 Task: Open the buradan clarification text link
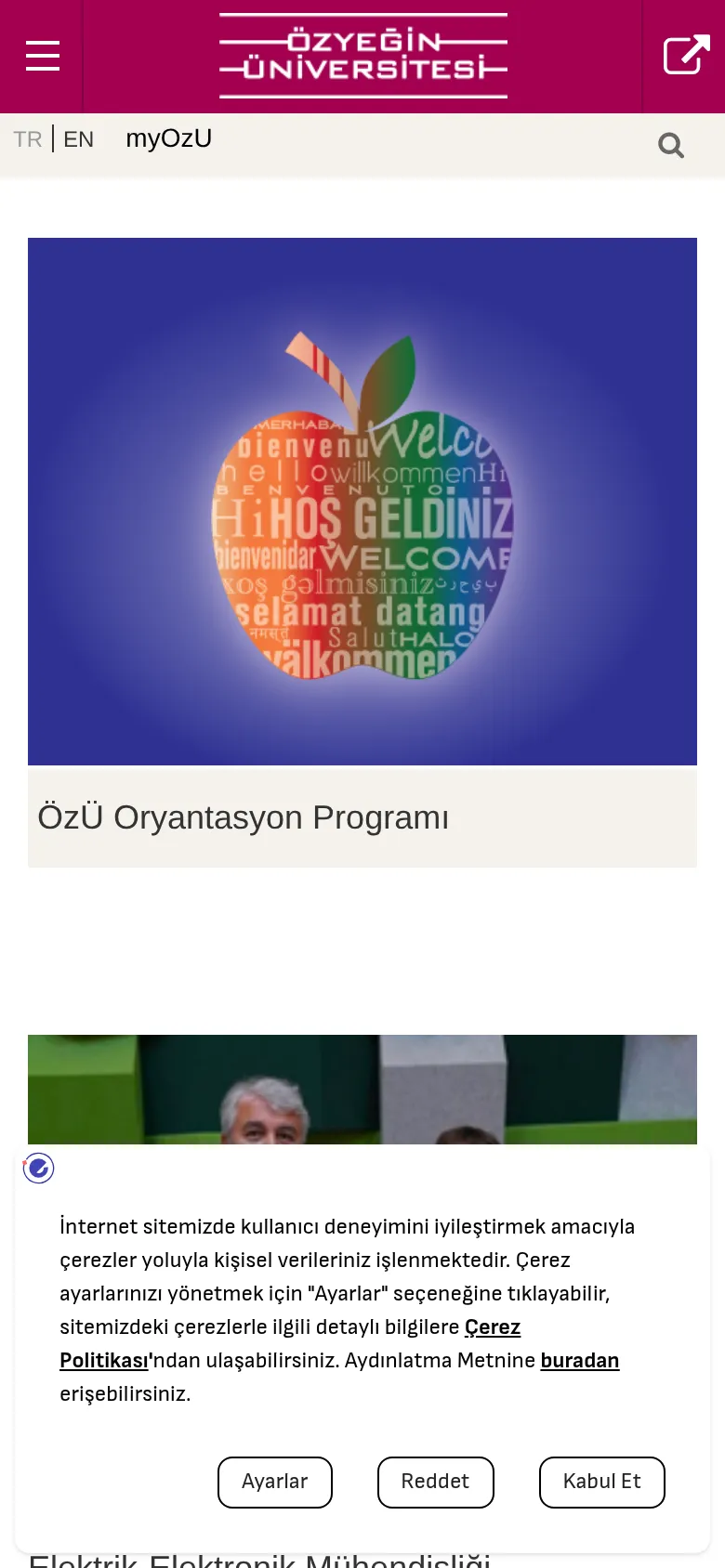click(x=580, y=1360)
